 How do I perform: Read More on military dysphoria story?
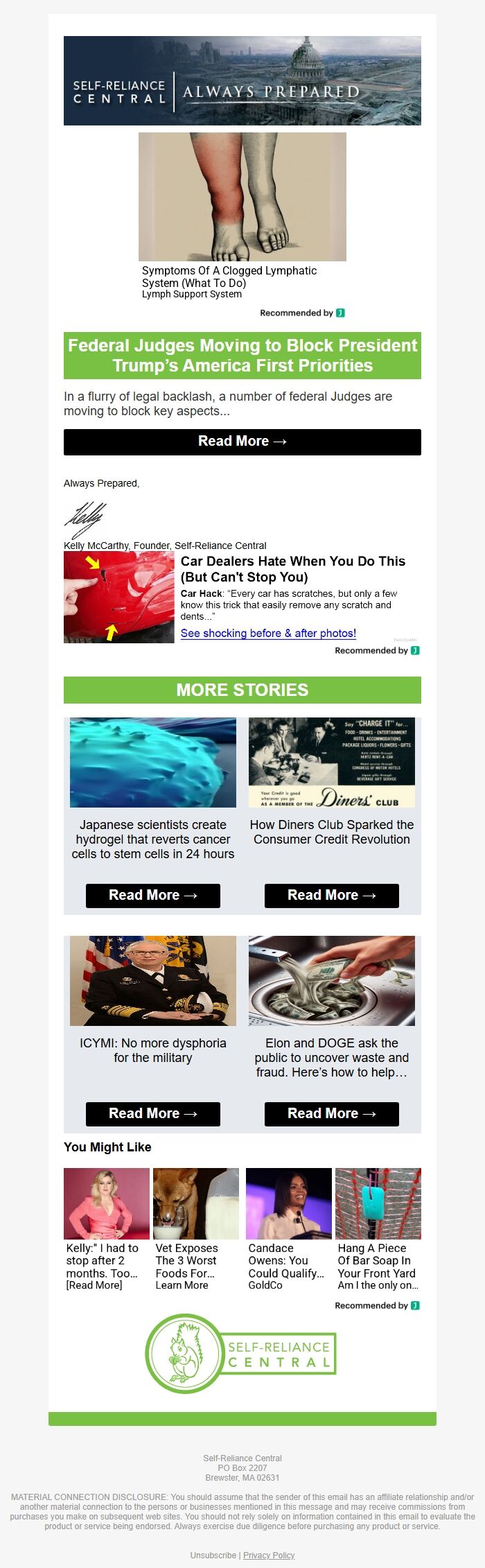pyautogui.click(x=153, y=1114)
